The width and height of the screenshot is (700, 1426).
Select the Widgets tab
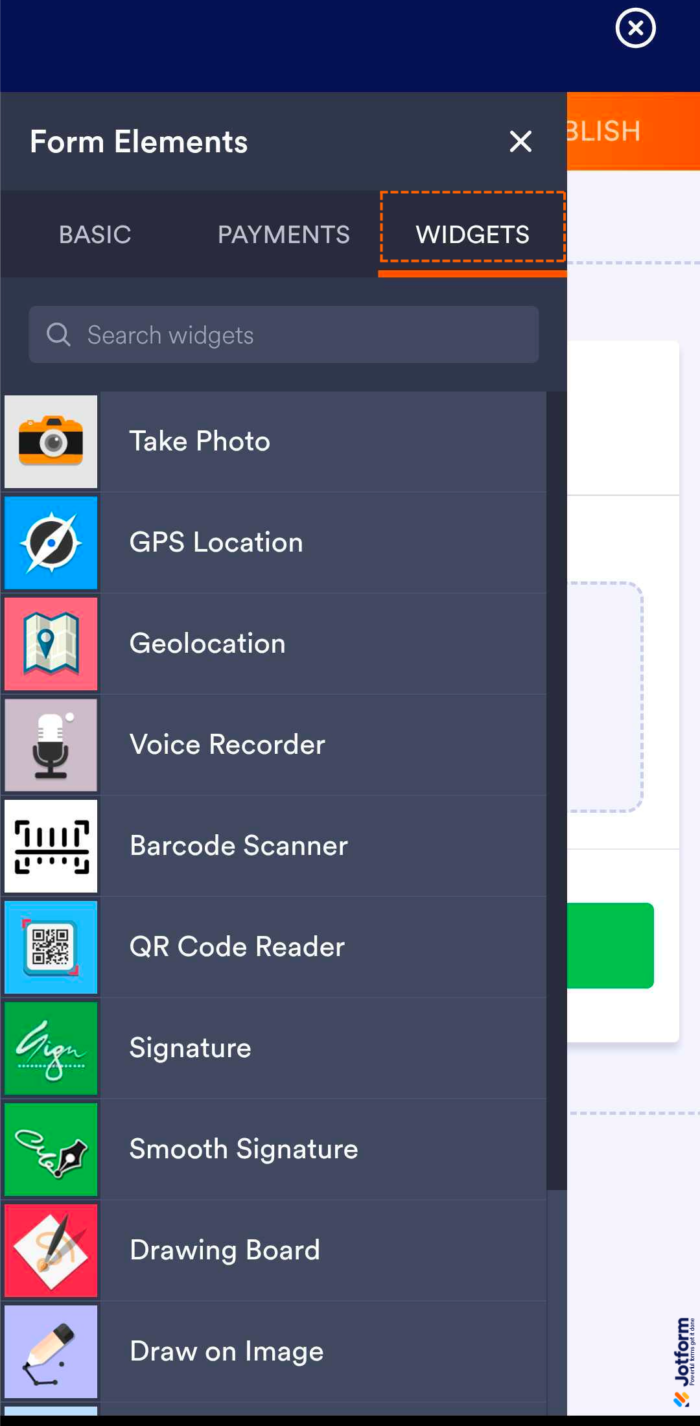click(472, 235)
